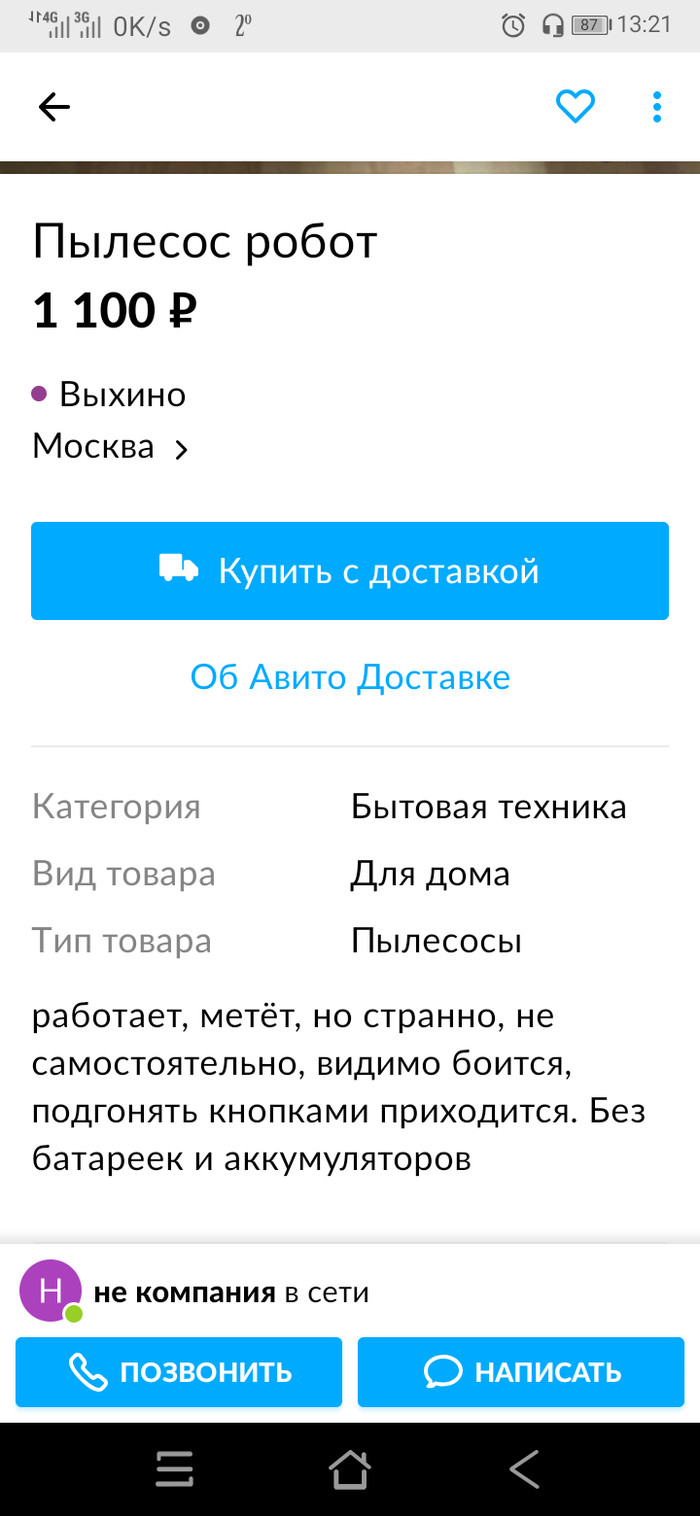Tap Купить с доставкой button
Screen dimensions: 700x1516
[350, 571]
